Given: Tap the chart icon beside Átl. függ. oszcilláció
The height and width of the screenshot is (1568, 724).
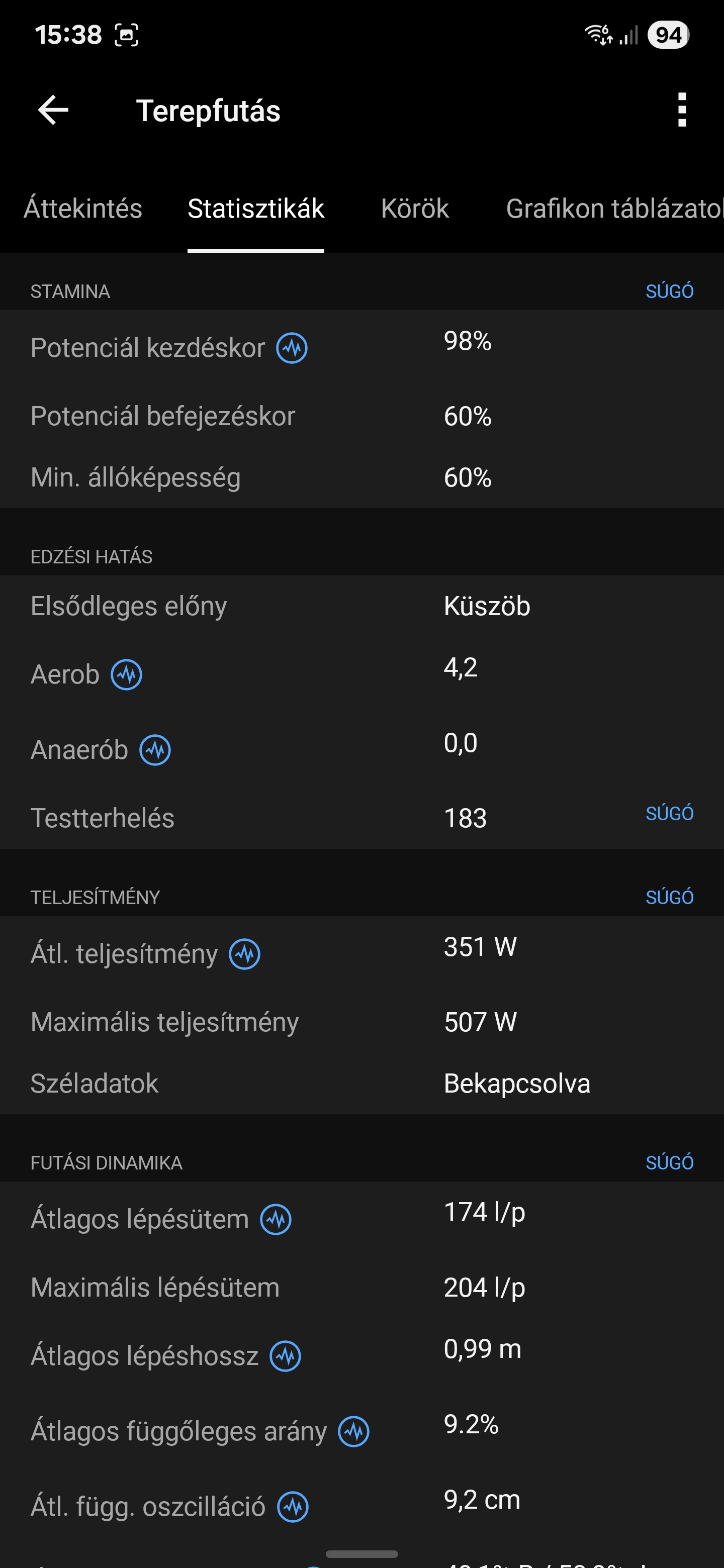Looking at the screenshot, I should click(293, 1507).
